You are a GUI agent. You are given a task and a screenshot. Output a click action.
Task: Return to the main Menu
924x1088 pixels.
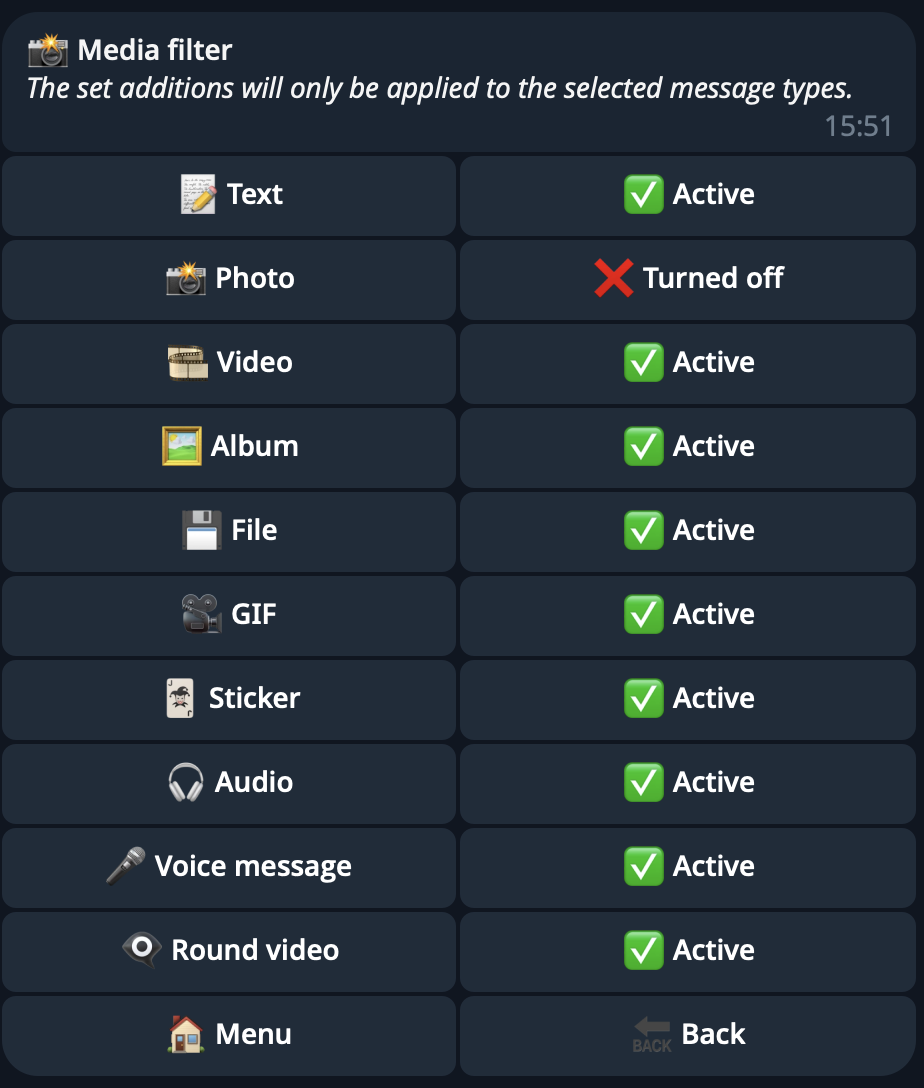[229, 1035]
